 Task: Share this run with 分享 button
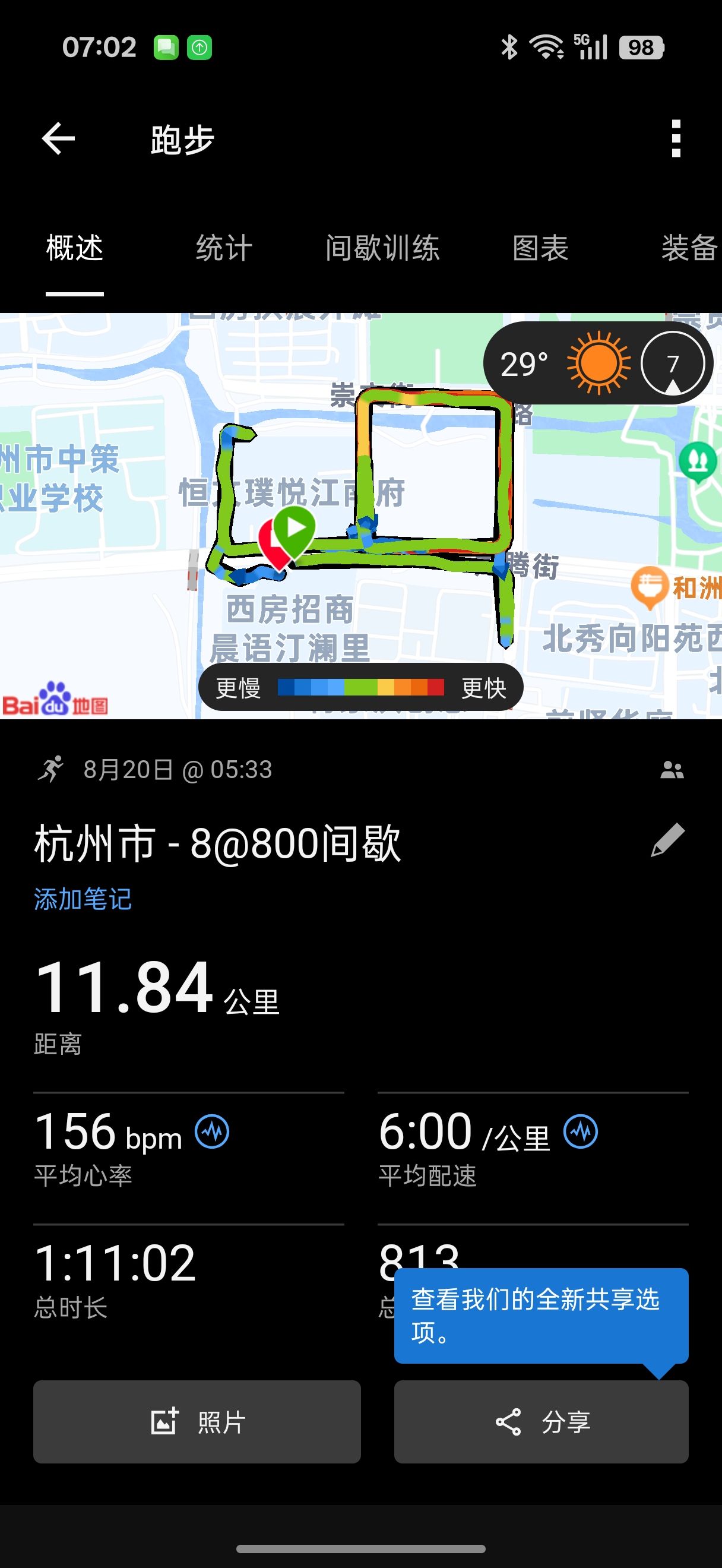pyautogui.click(x=541, y=1422)
